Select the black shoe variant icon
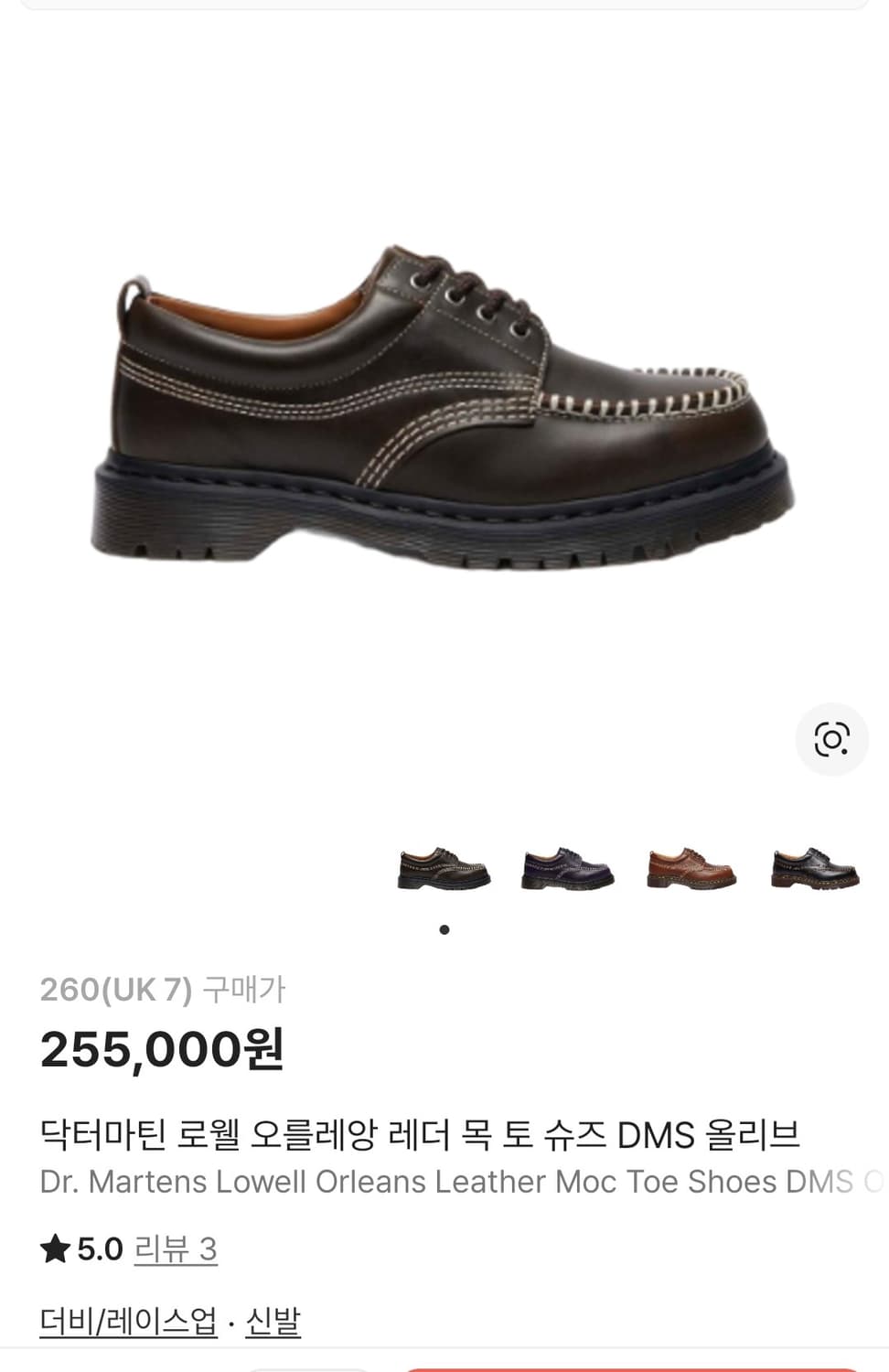The width and height of the screenshot is (889, 1372). [814, 869]
